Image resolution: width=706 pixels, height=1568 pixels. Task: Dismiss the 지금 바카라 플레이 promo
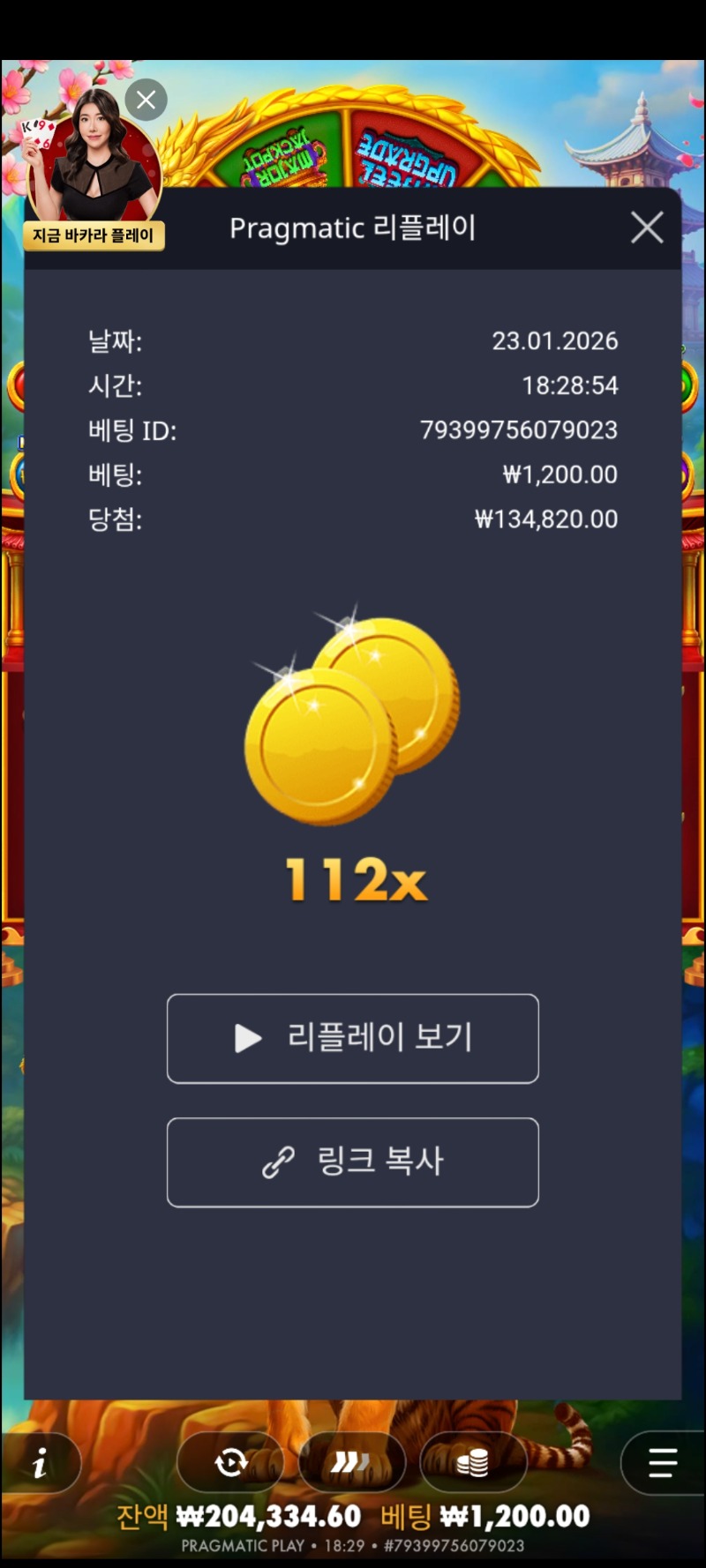point(146,100)
